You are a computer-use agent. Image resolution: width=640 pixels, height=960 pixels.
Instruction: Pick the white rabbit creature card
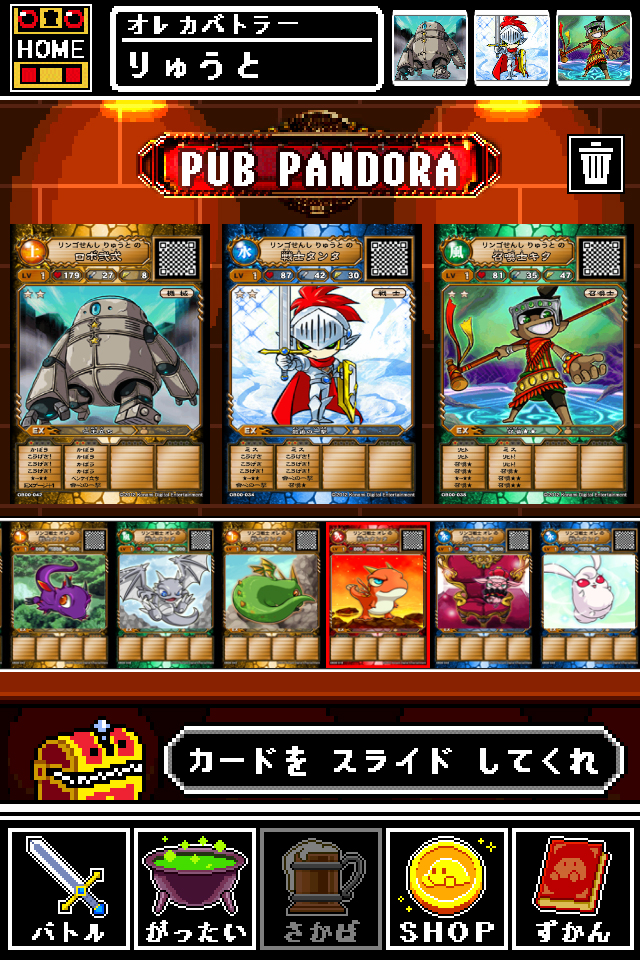tap(589, 594)
